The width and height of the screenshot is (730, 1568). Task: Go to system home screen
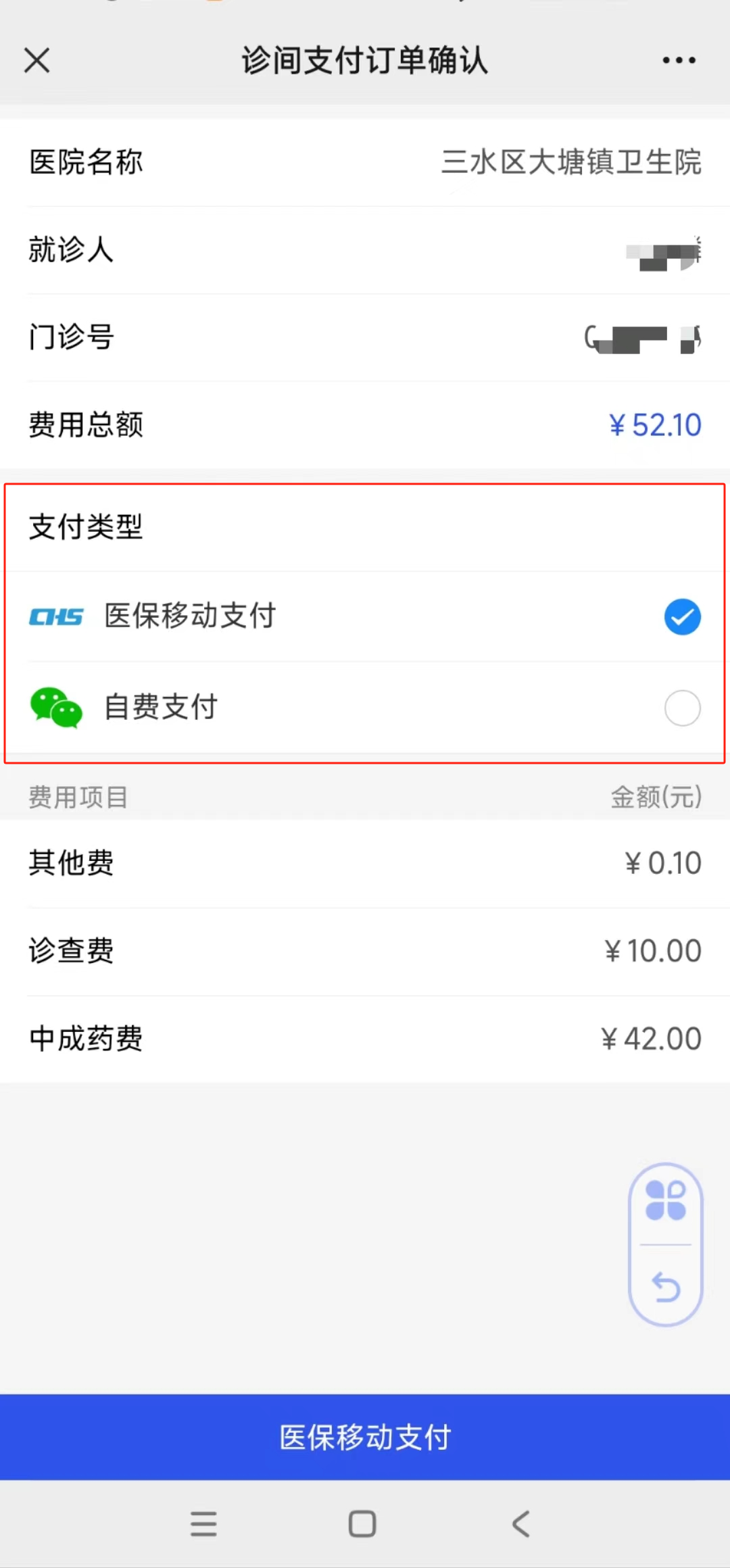(362, 1524)
